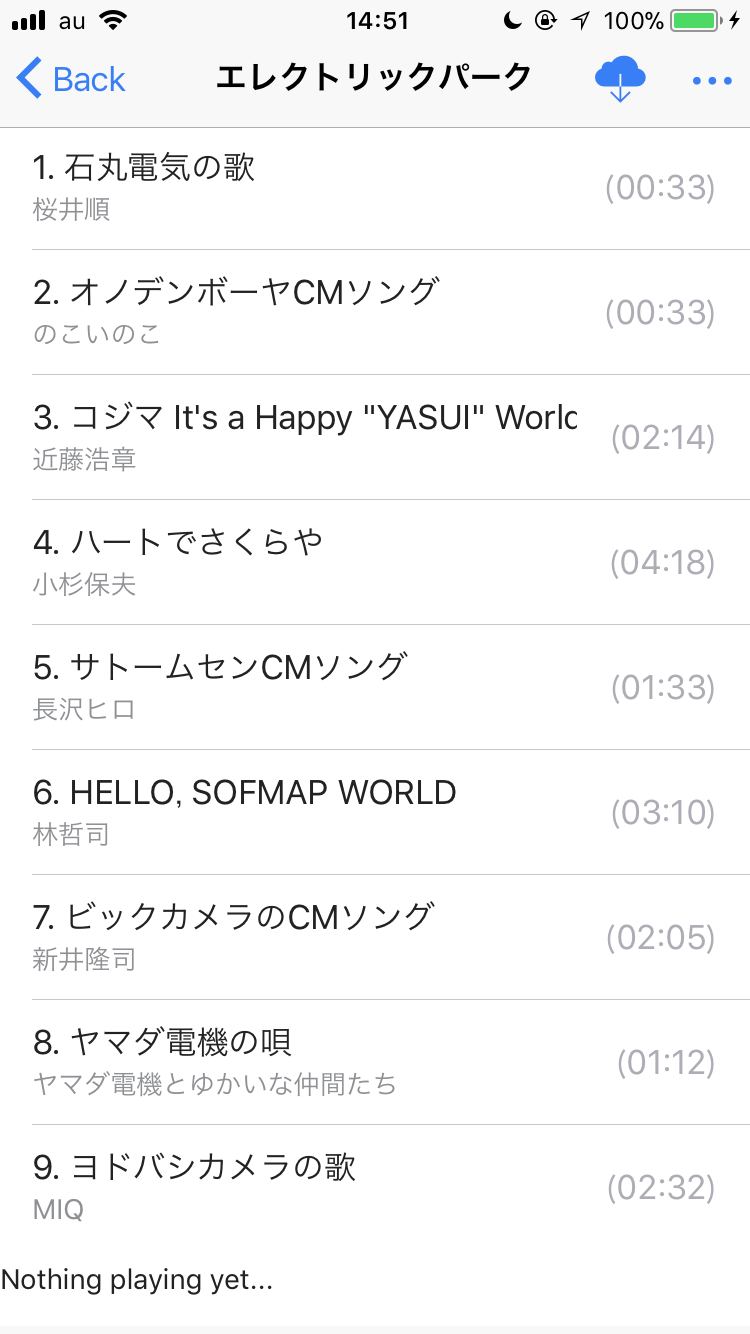The image size is (750, 1334).
Task: Open the three-dot more options menu
Action: tap(712, 80)
